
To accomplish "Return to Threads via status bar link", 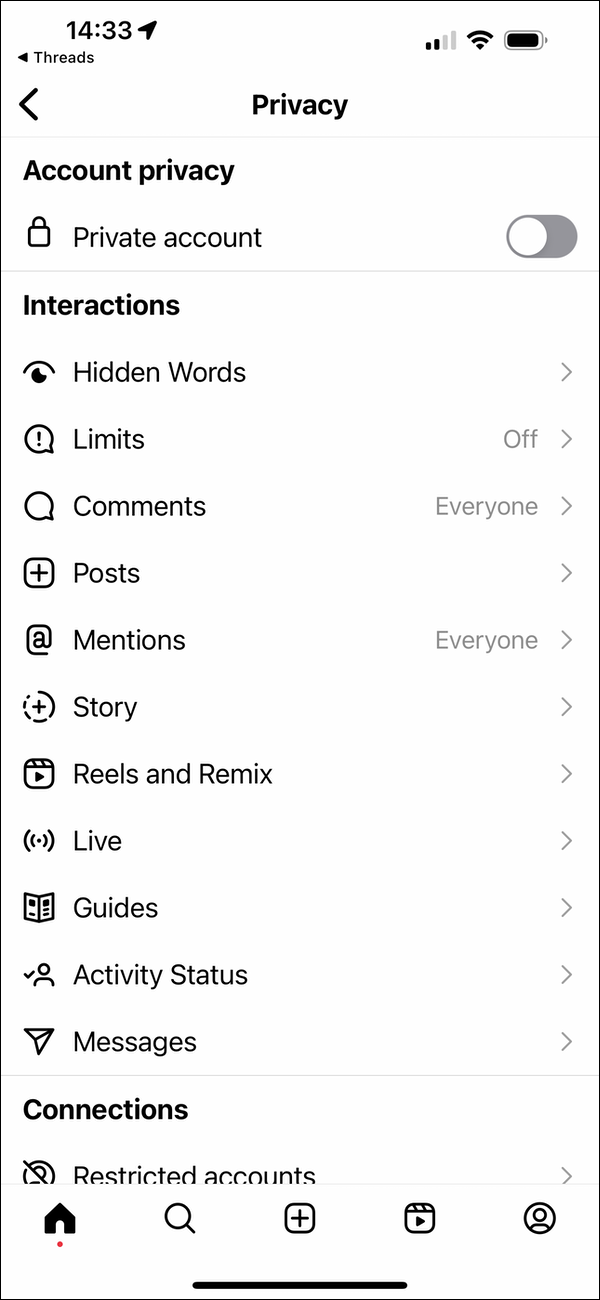I will point(56,57).
